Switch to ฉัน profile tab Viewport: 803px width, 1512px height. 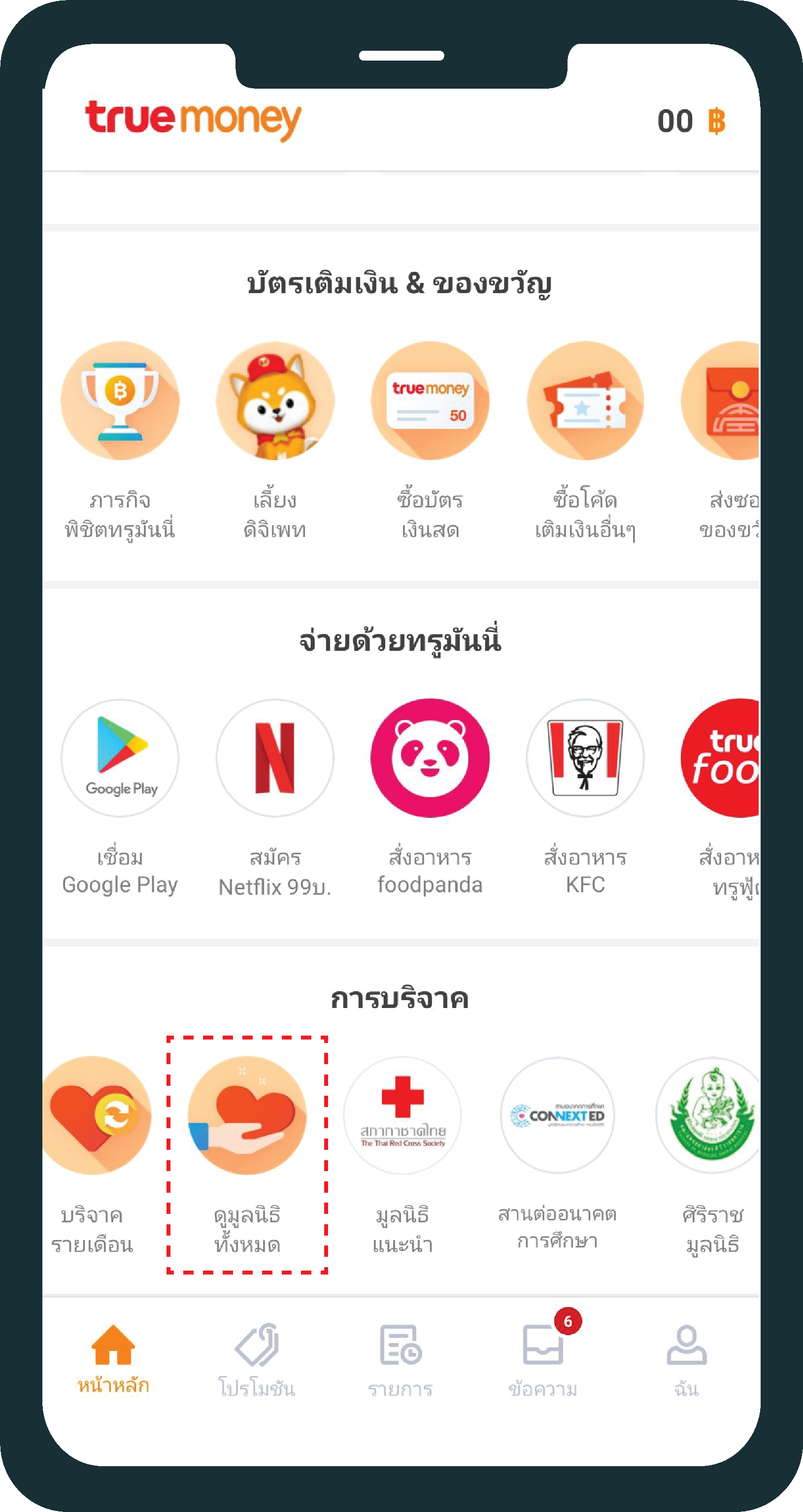(x=686, y=1359)
